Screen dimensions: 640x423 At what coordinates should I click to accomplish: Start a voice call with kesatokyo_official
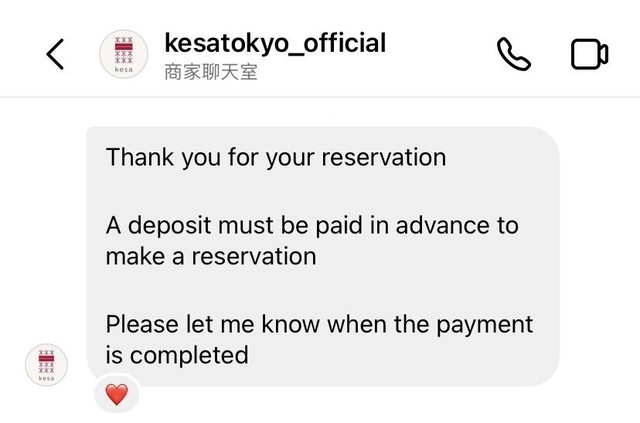click(x=513, y=55)
